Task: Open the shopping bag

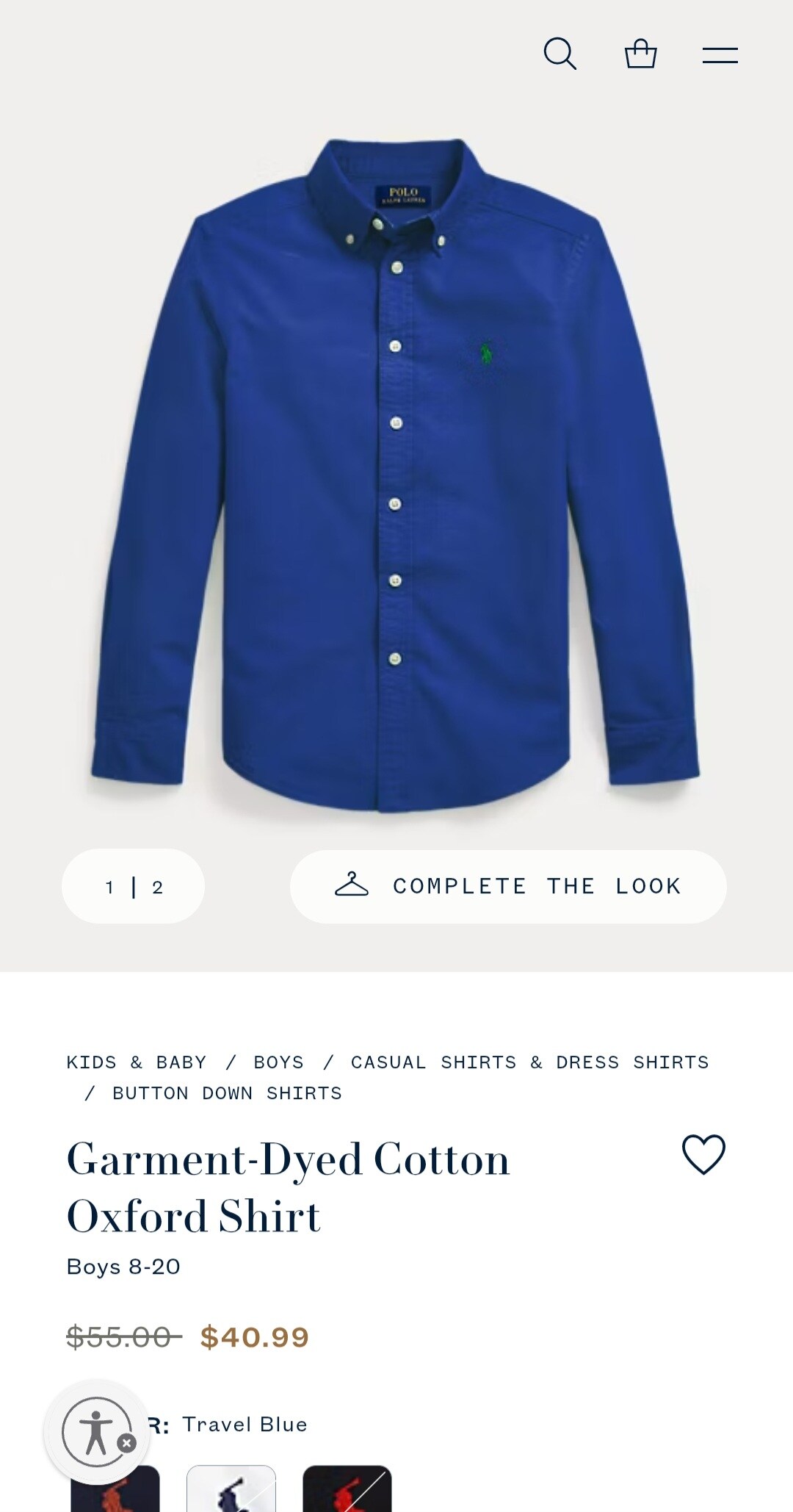Action: [x=640, y=54]
